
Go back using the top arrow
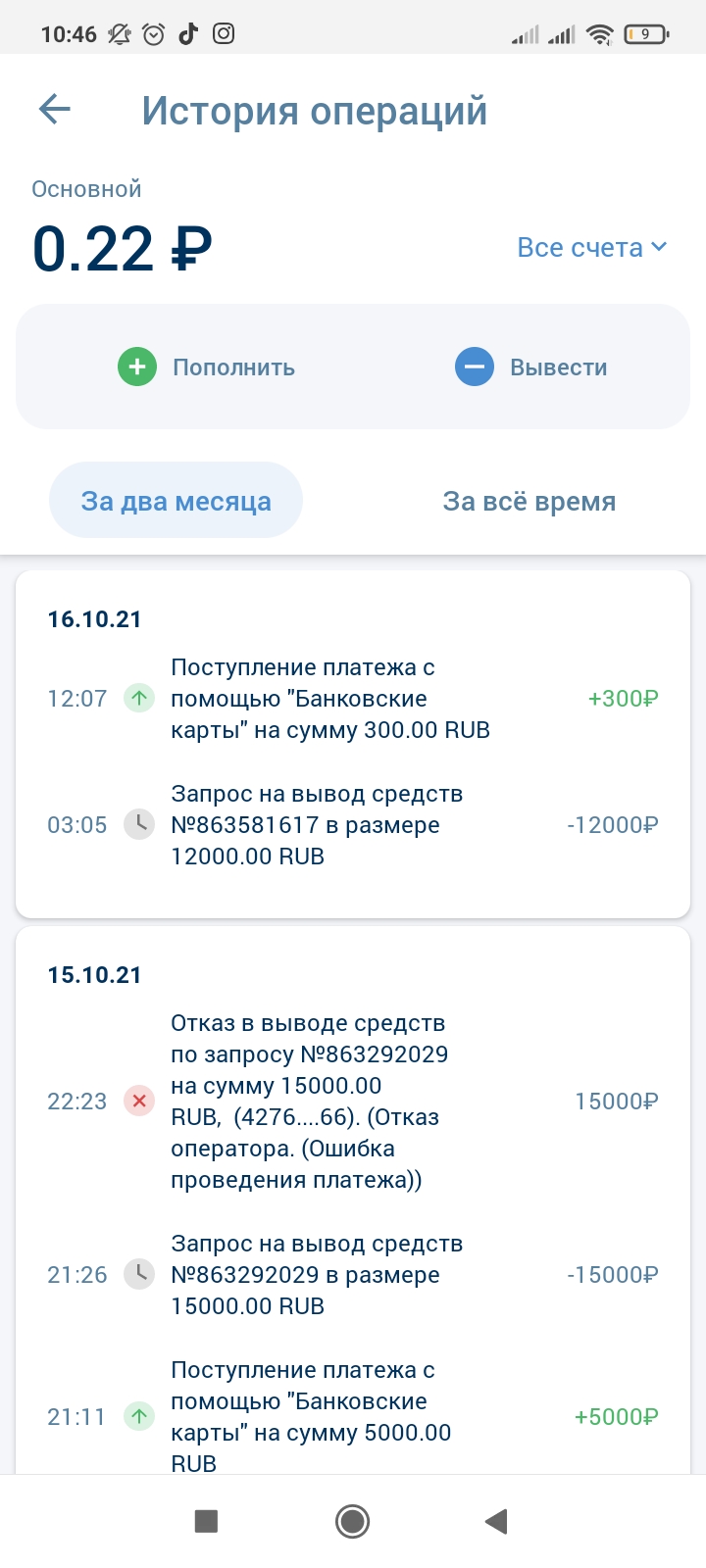(55, 110)
